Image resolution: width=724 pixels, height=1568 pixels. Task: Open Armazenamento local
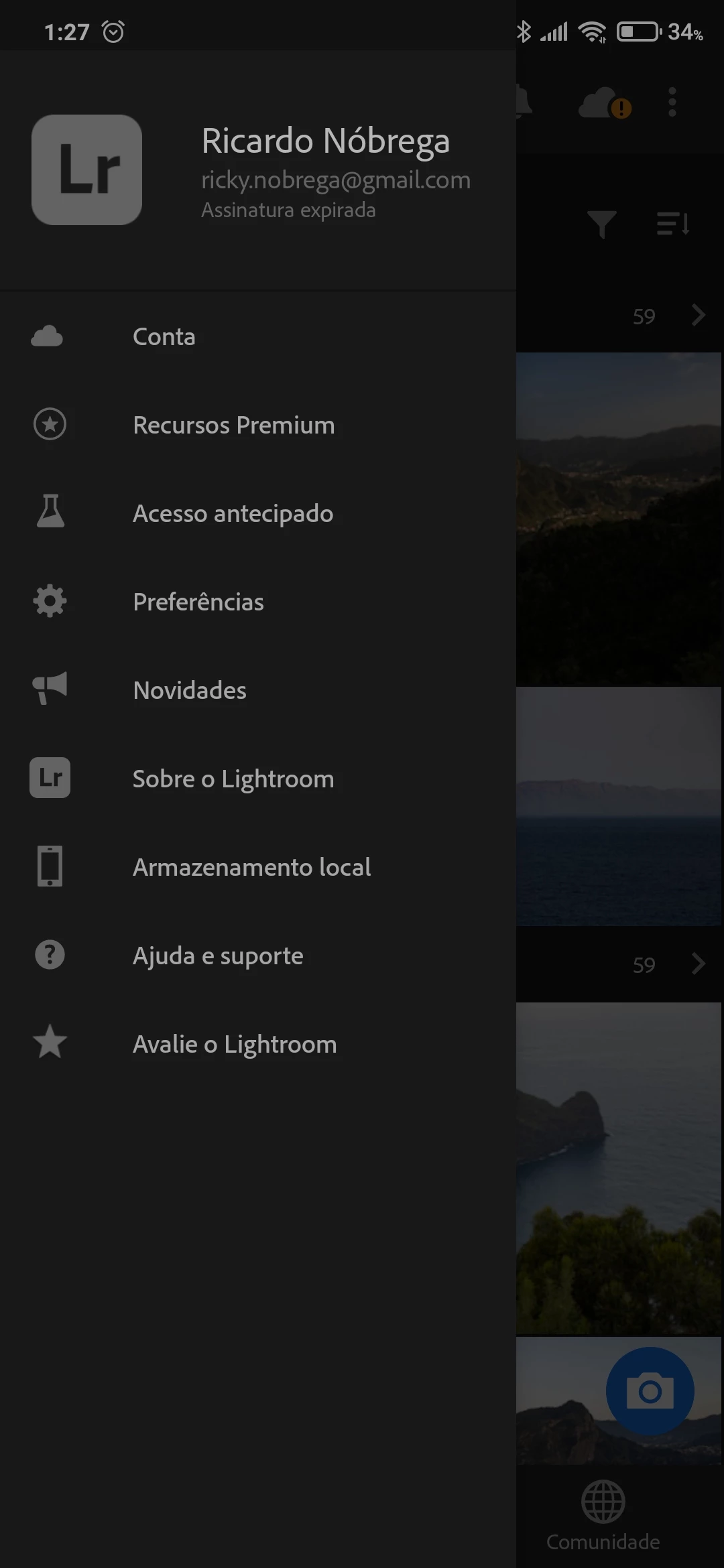point(251,867)
